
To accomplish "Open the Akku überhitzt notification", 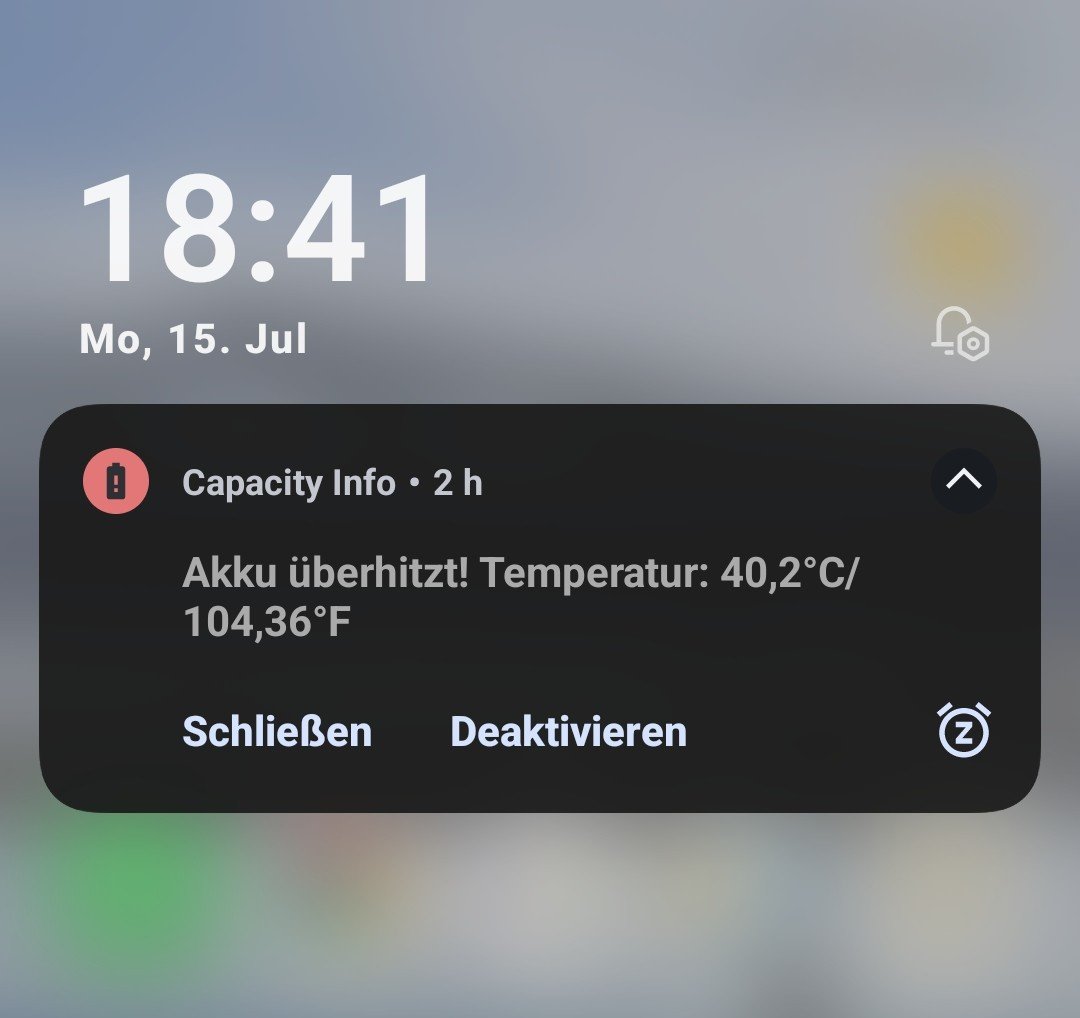I will click(520, 598).
